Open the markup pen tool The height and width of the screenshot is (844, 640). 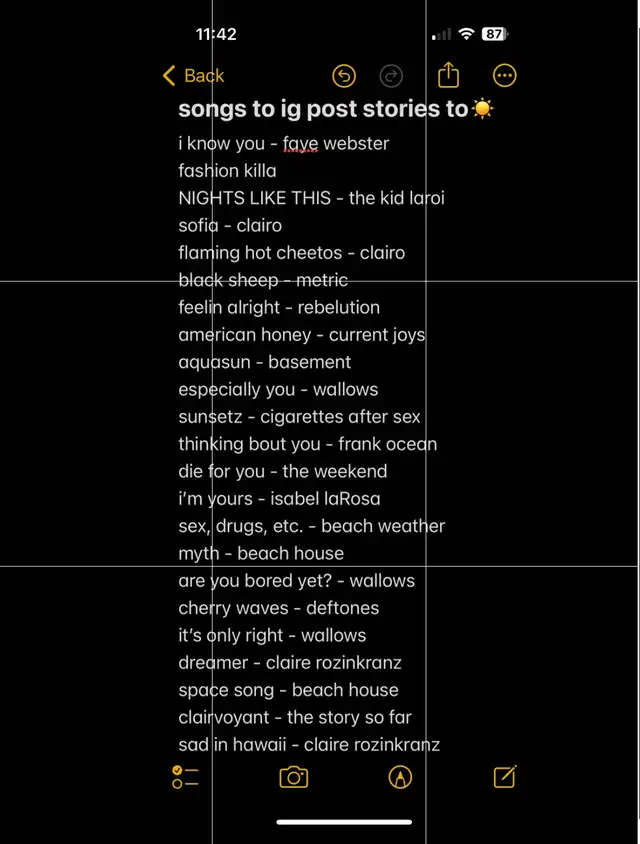coord(400,777)
